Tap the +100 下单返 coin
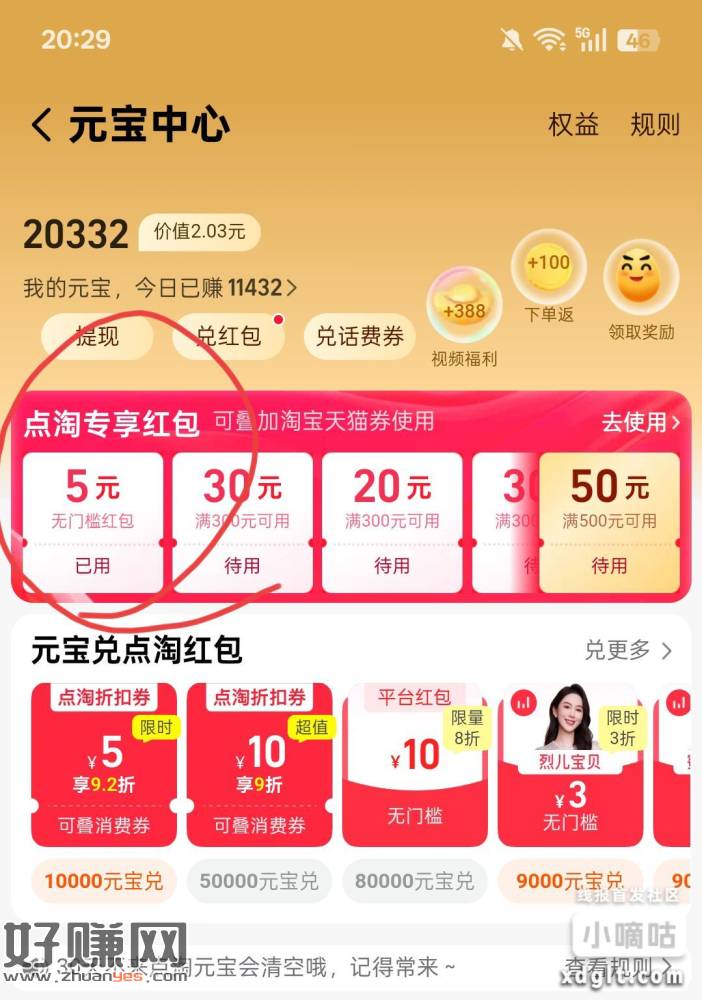Screen dimensions: 702x1000 click(548, 268)
